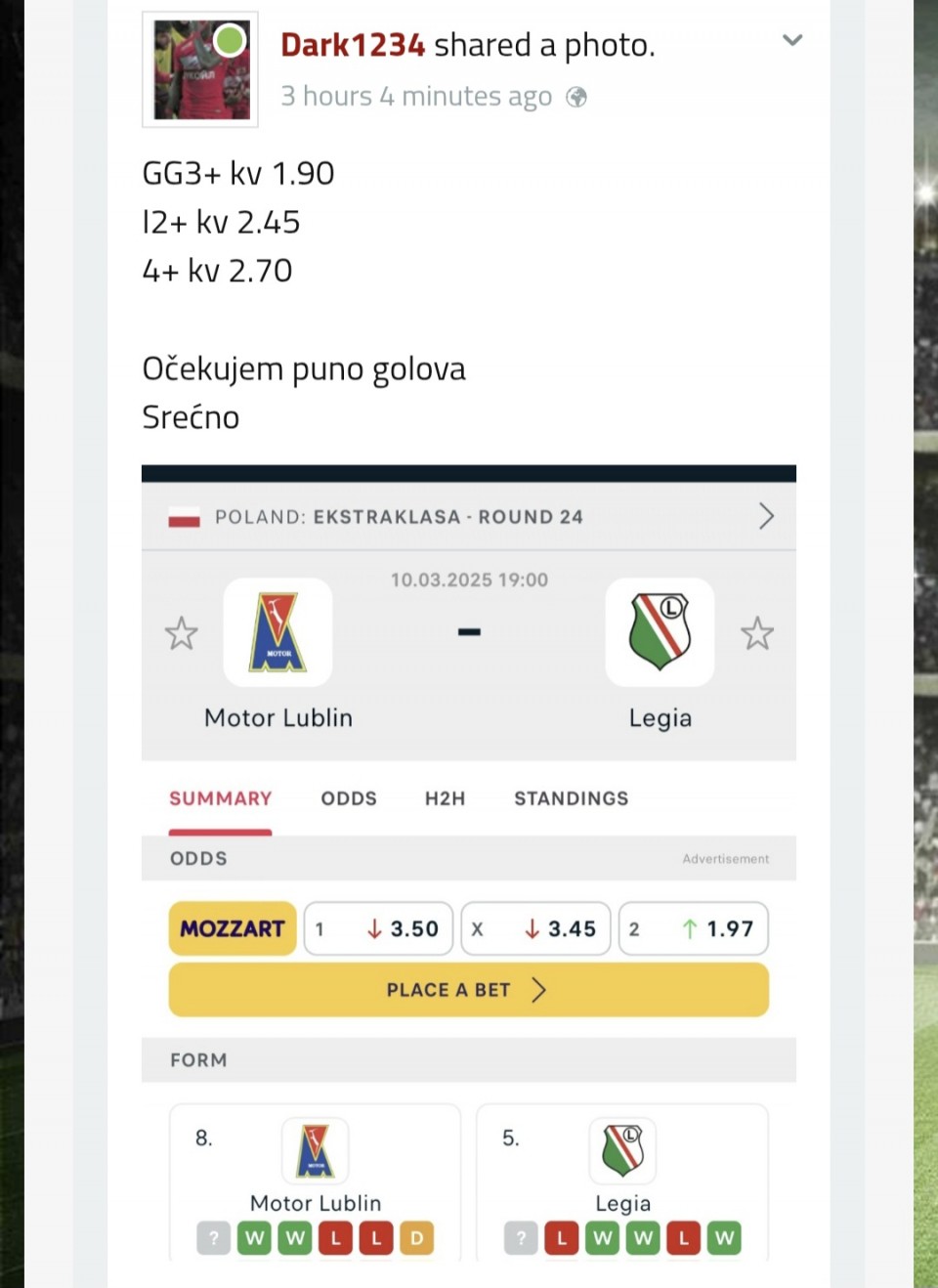Open Dark1234's profile from username
The width and height of the screenshot is (938, 1288).
352,45
